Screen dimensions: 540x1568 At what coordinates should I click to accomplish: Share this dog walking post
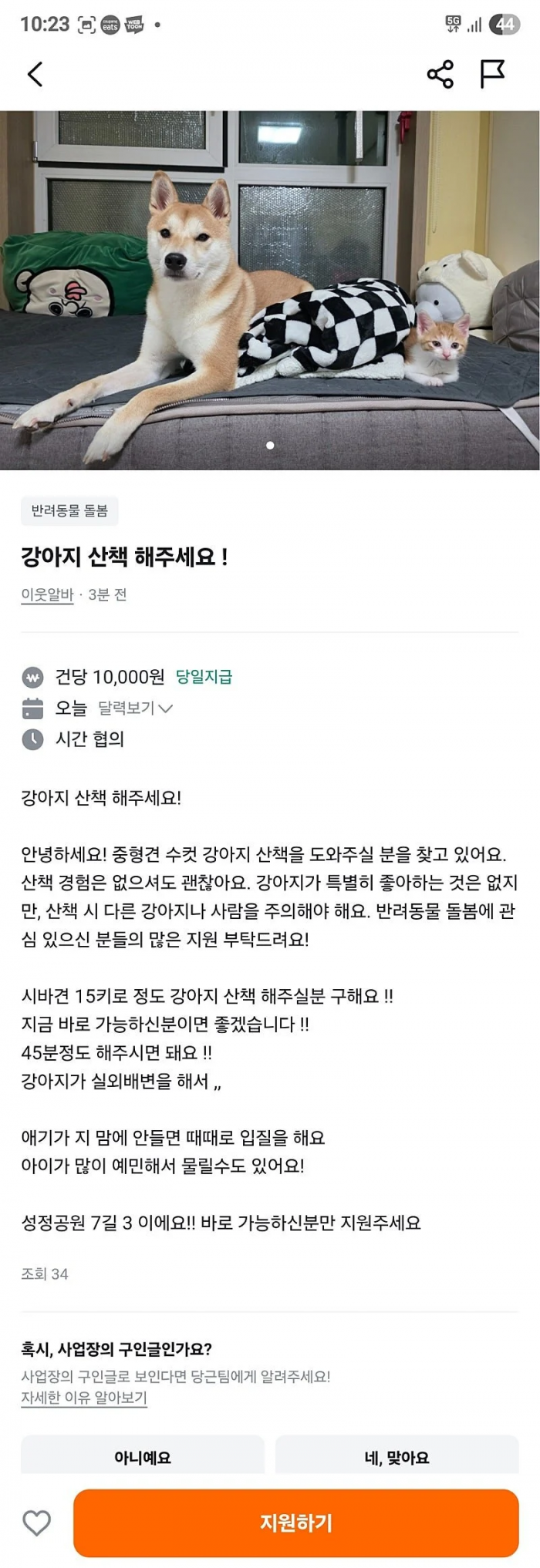(440, 75)
